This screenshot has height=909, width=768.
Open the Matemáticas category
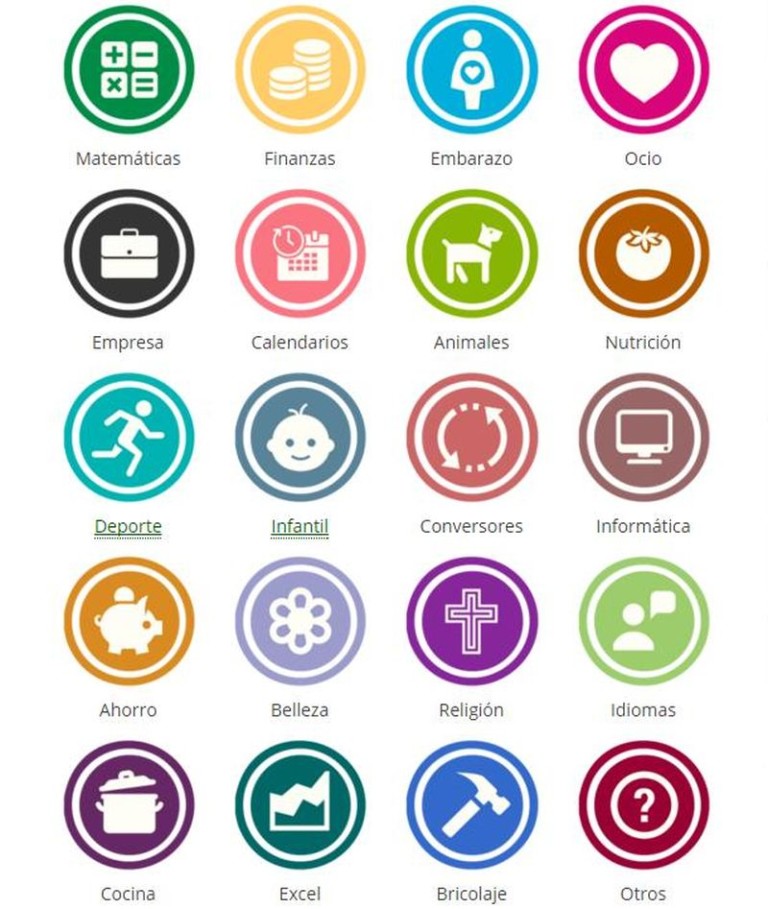click(128, 70)
